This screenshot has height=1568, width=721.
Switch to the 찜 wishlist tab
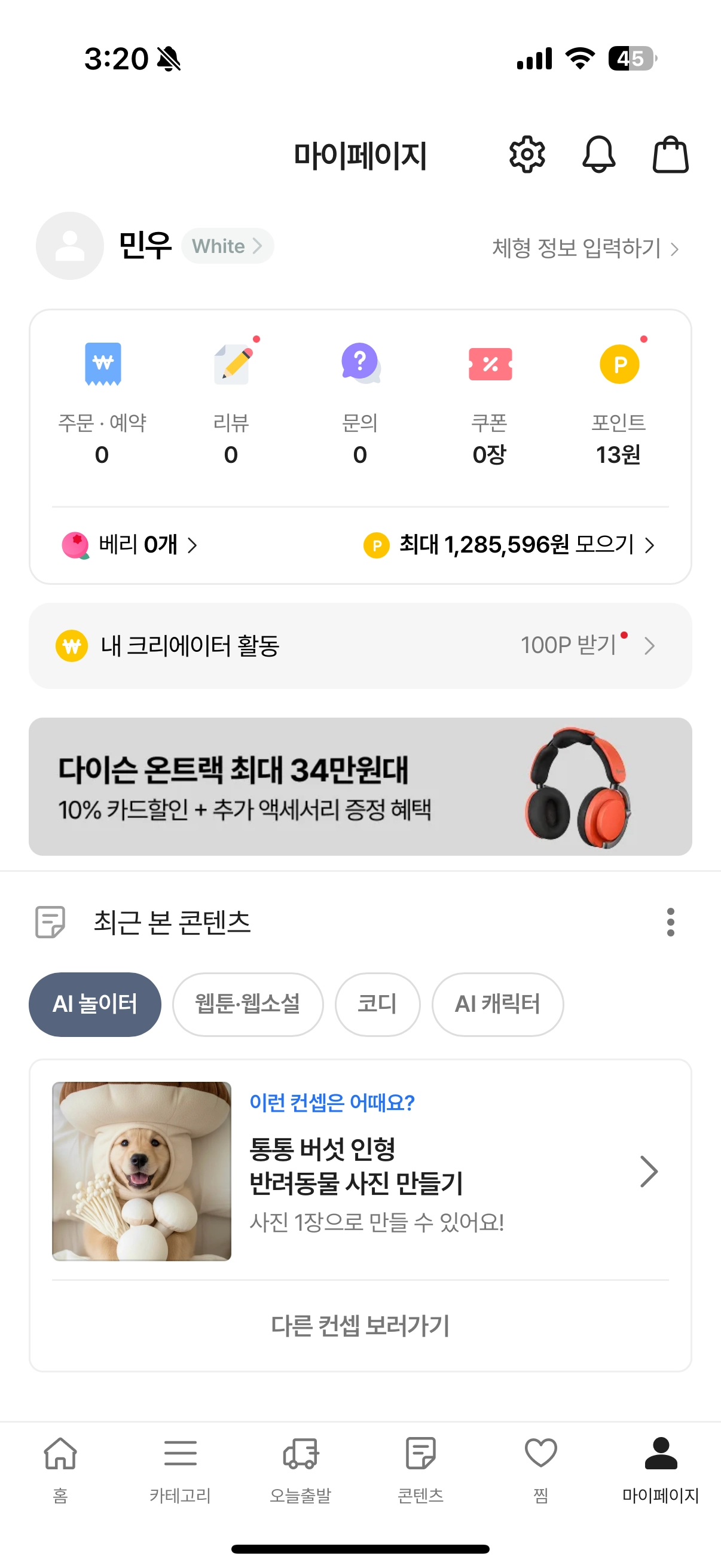click(540, 1468)
